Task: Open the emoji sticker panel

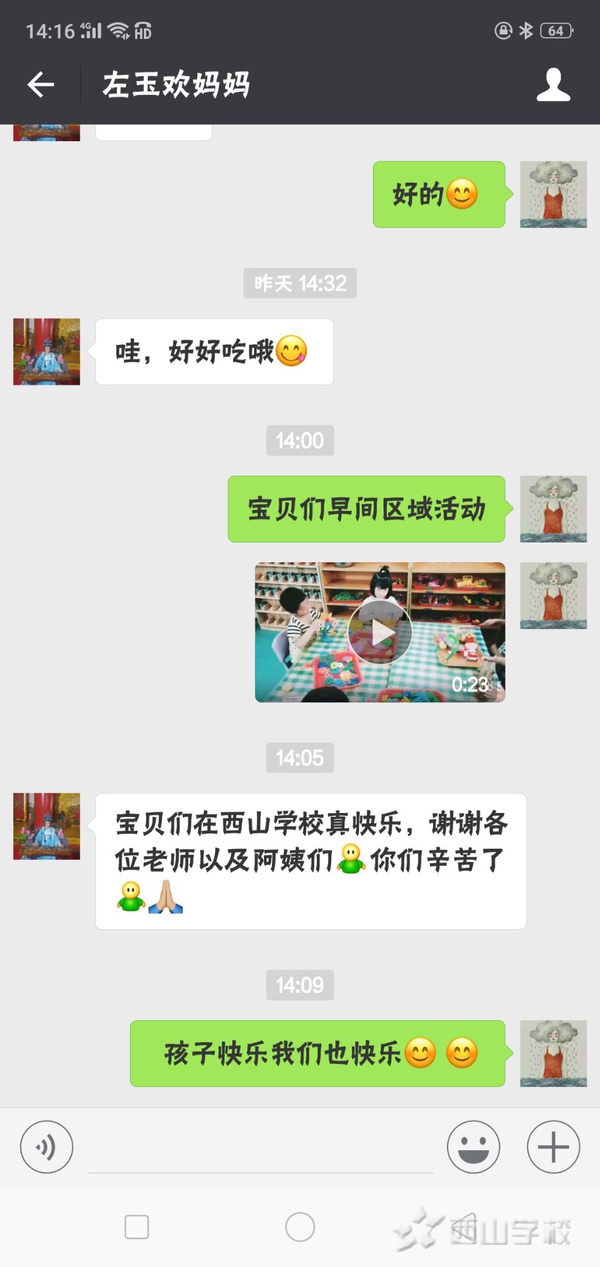Action: coord(473,1146)
